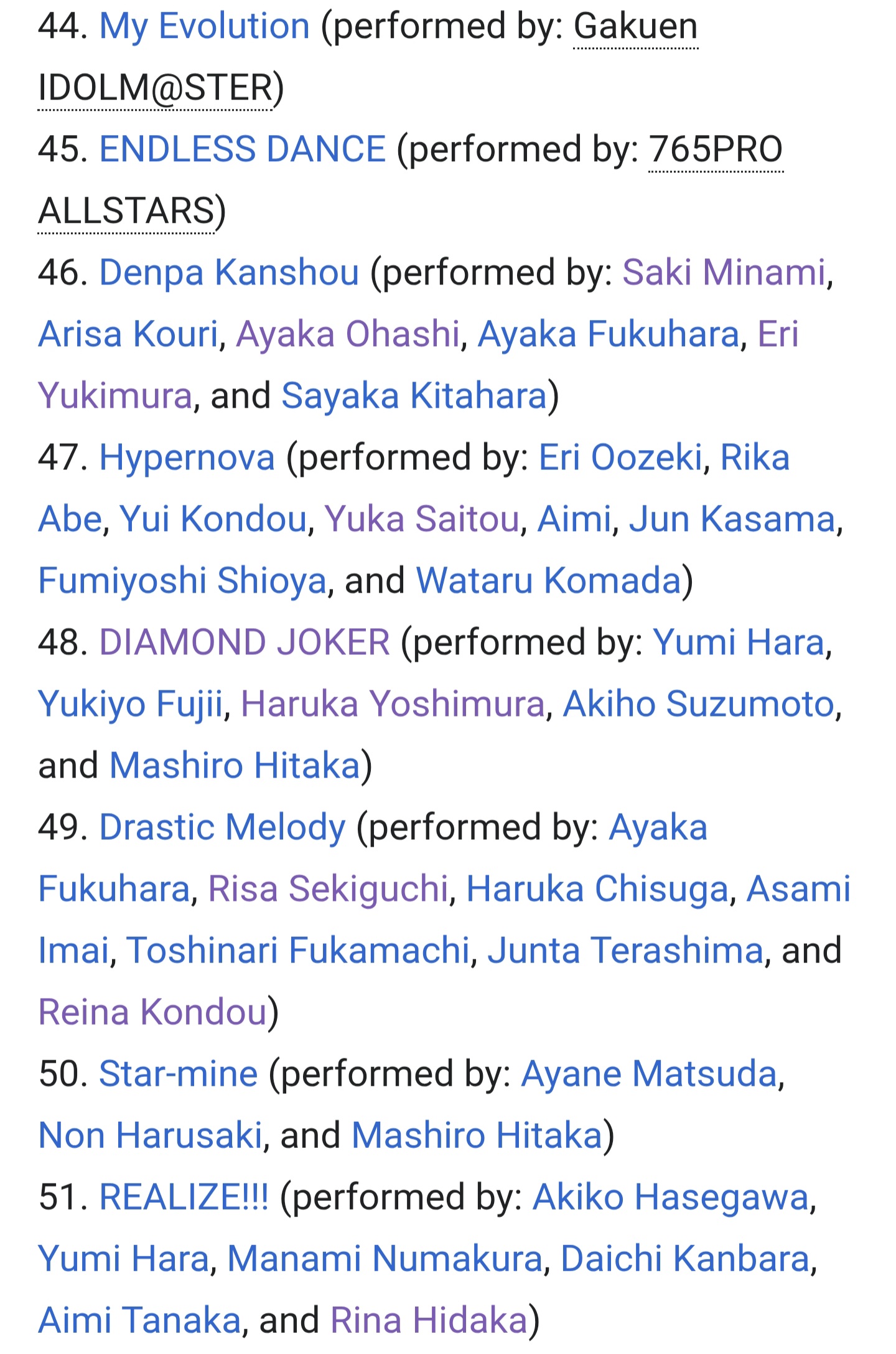Open the Drastic Melody song page
896x1354 pixels.
coord(222,828)
